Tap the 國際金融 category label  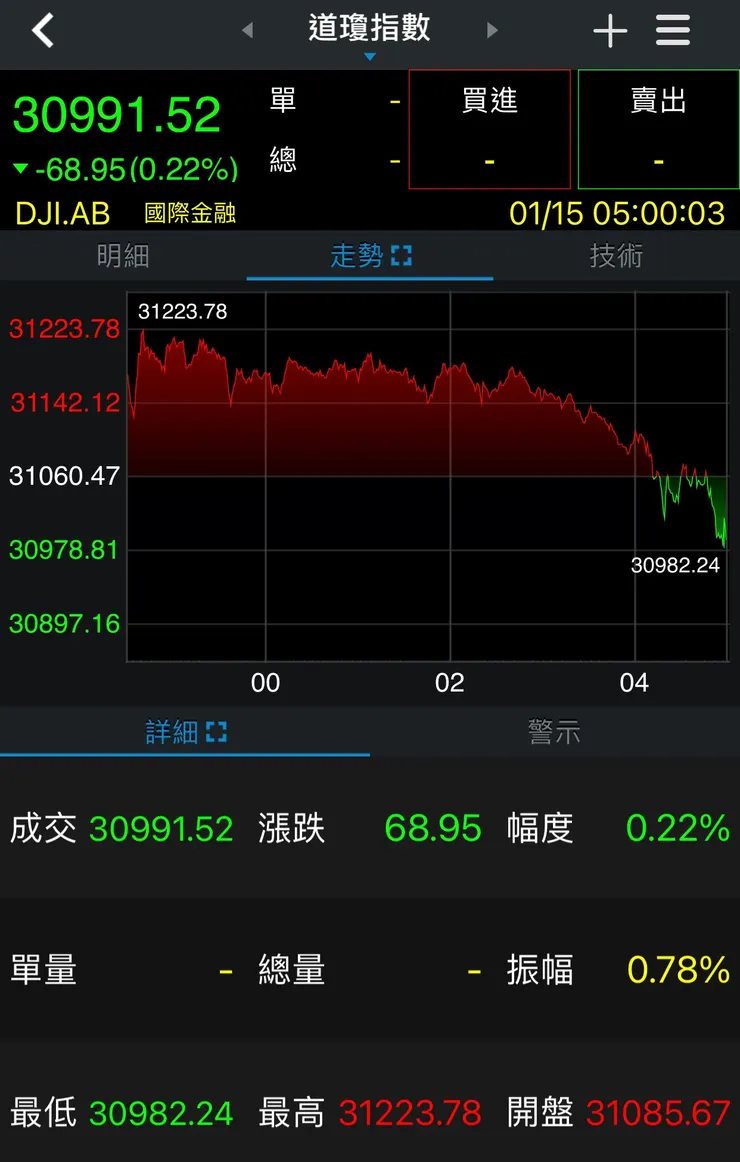tap(189, 213)
